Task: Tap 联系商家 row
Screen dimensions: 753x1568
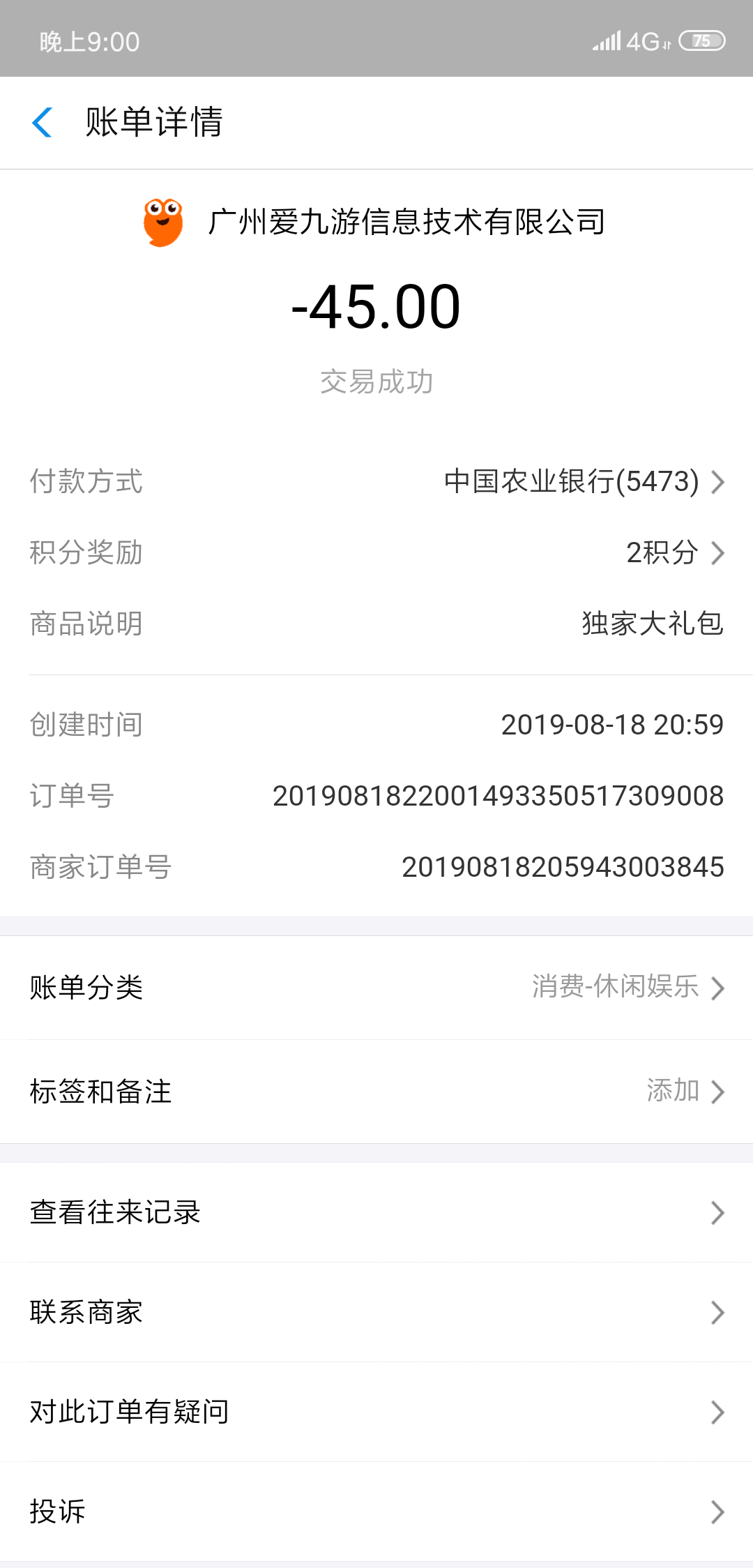Action: click(376, 1313)
